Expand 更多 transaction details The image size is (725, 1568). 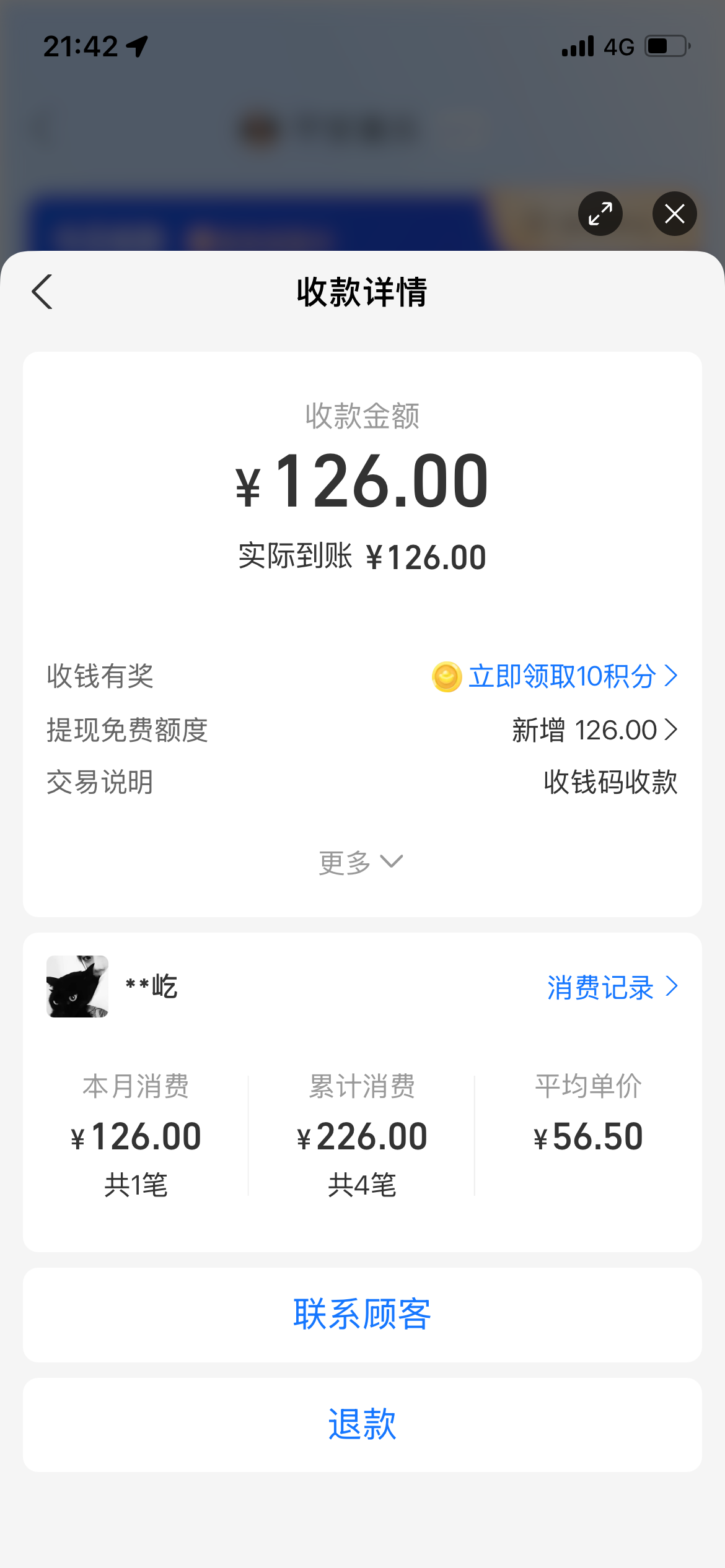tap(361, 862)
